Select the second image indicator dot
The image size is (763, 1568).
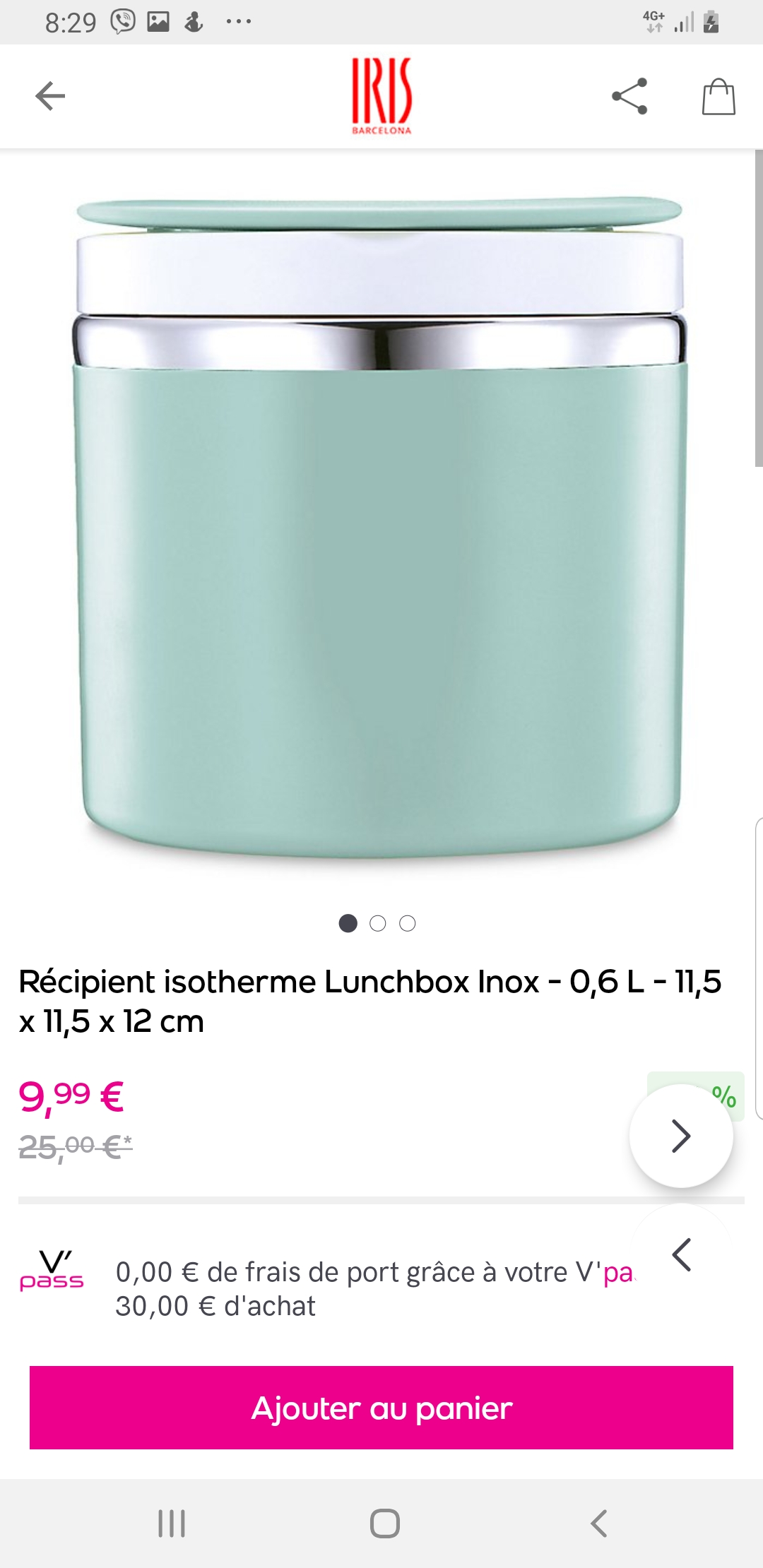(378, 923)
